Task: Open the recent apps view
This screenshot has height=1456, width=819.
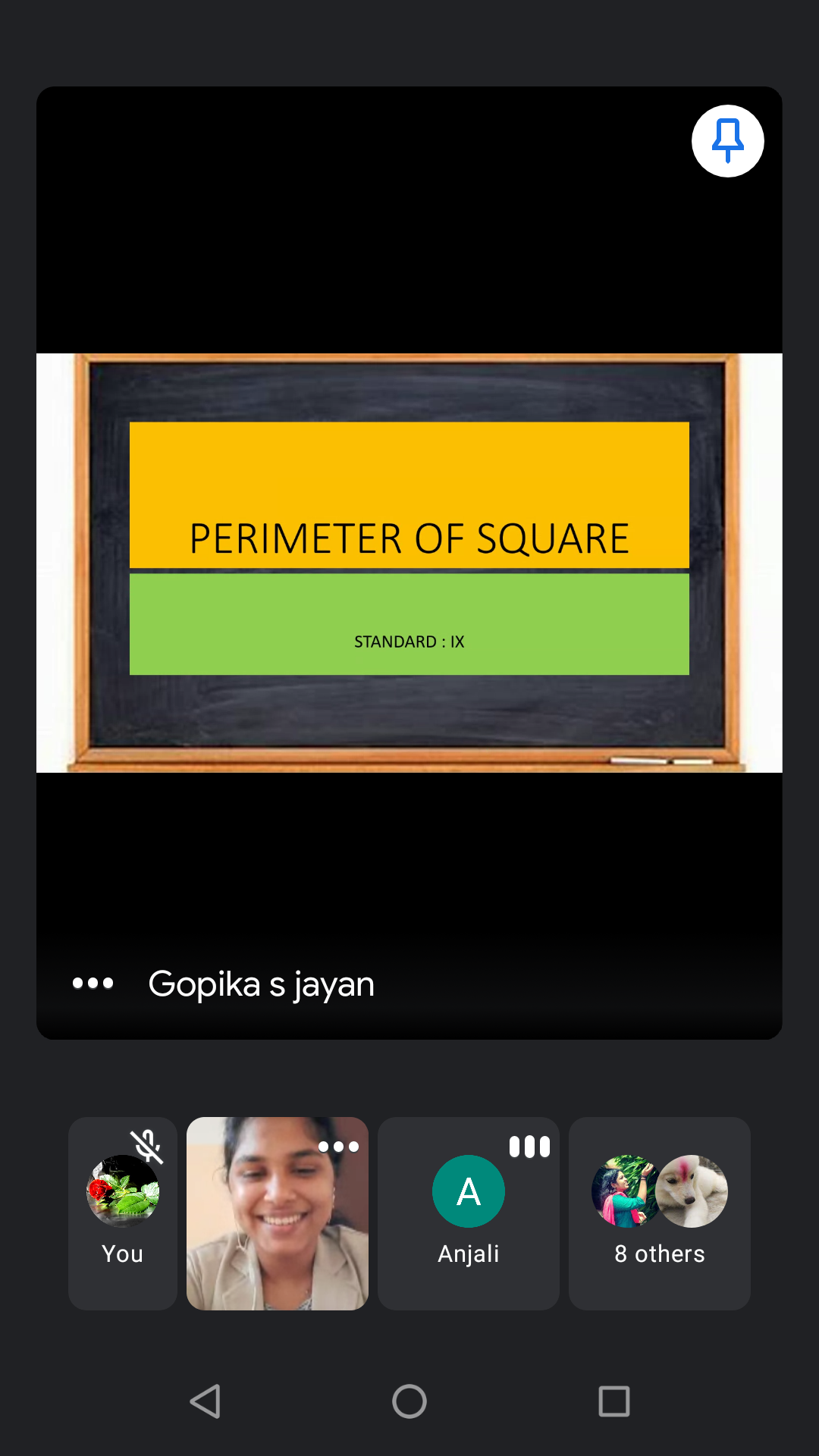Action: pos(614,1401)
